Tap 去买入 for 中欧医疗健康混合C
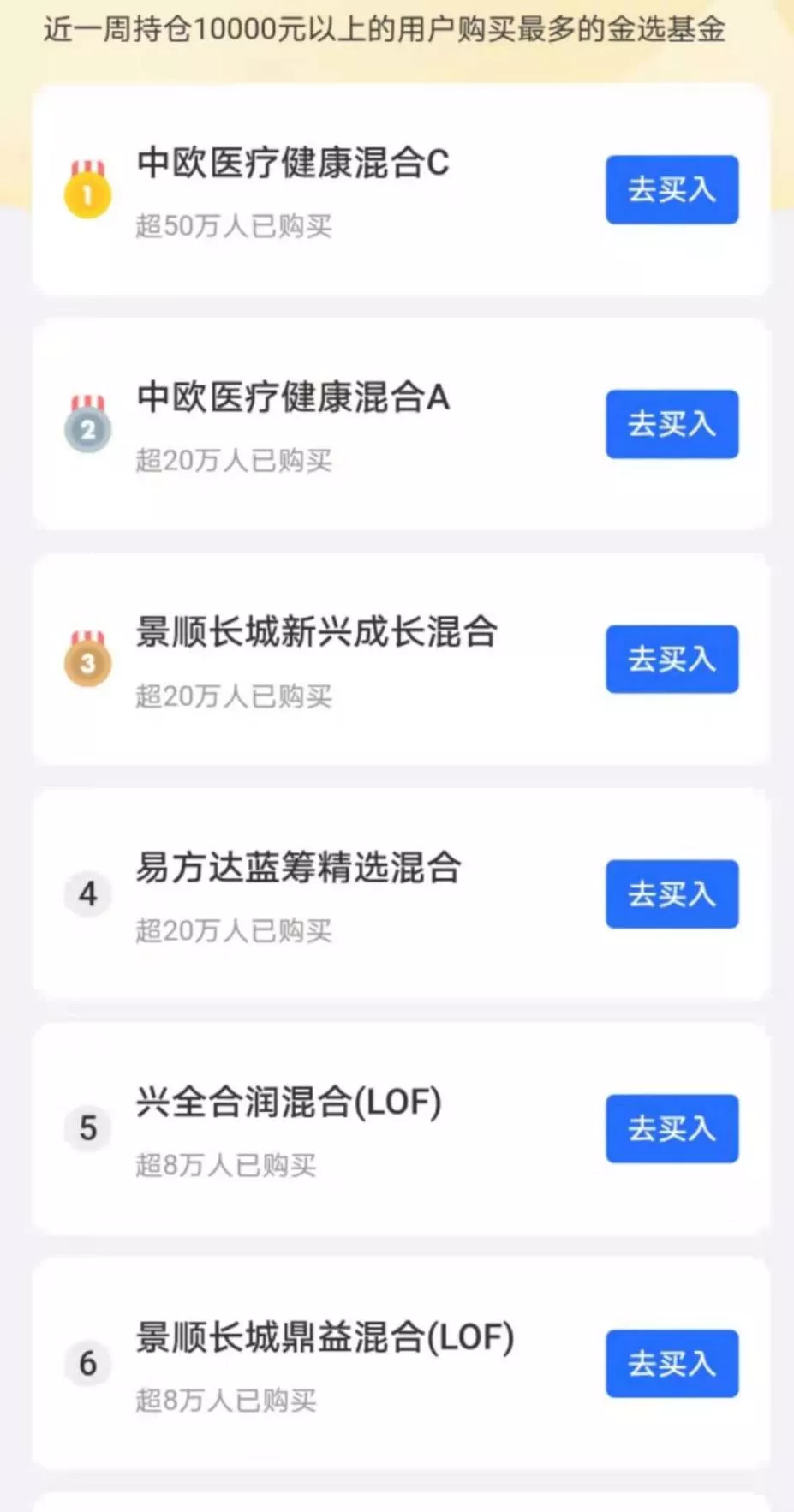 pos(672,189)
